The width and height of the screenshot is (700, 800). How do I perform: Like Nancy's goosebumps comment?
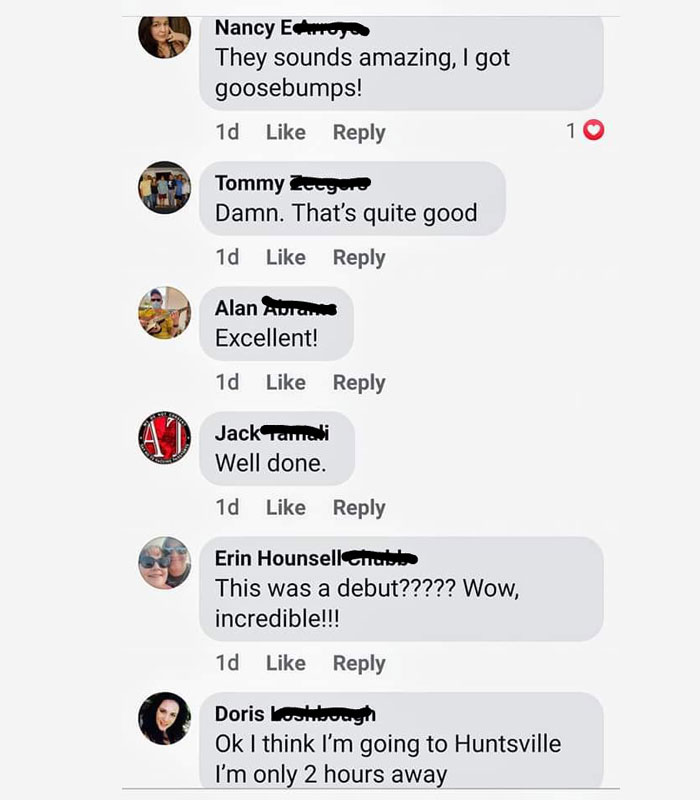click(x=285, y=132)
